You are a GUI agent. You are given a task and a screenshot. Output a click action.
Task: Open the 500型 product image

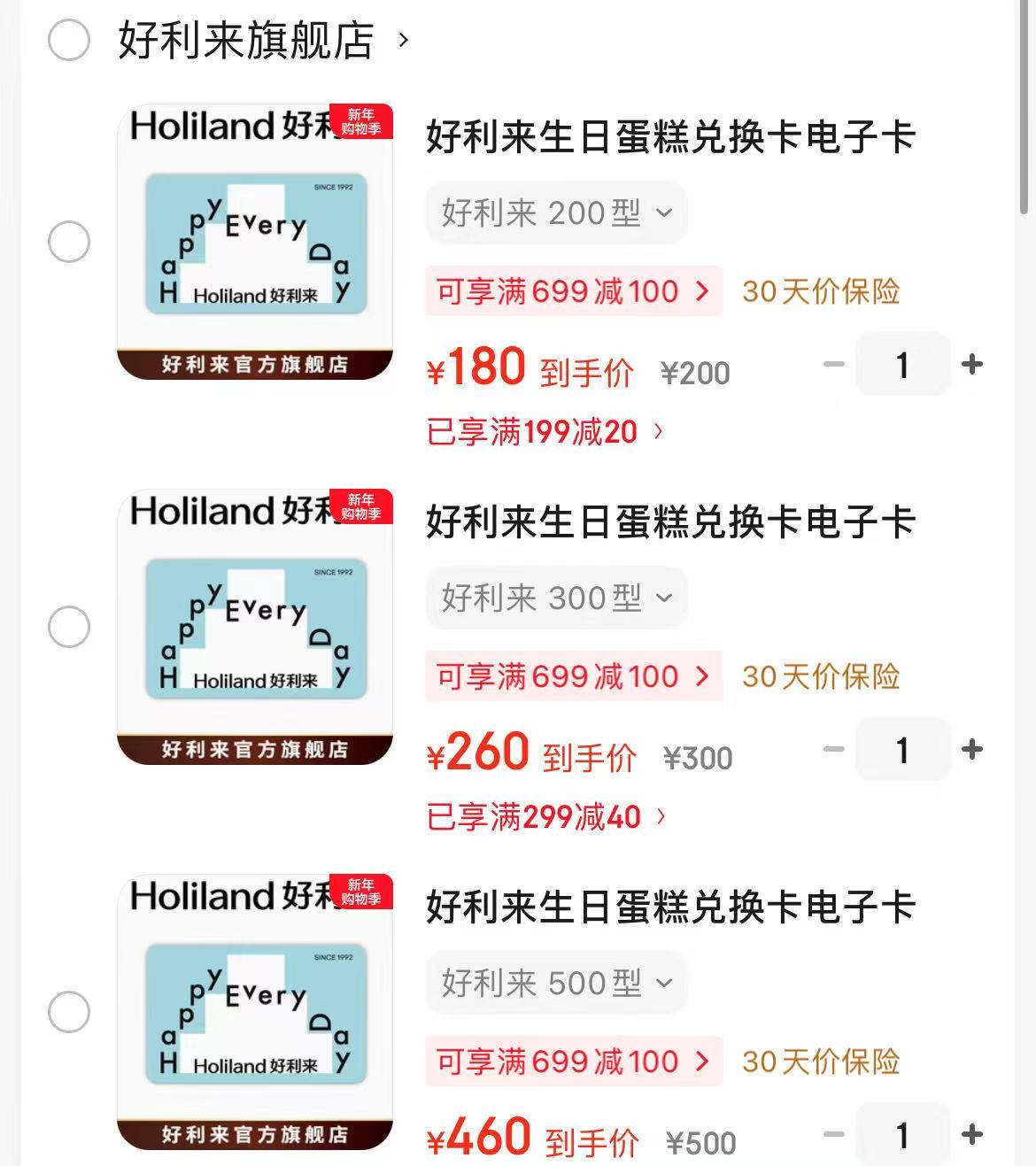pos(255,1013)
